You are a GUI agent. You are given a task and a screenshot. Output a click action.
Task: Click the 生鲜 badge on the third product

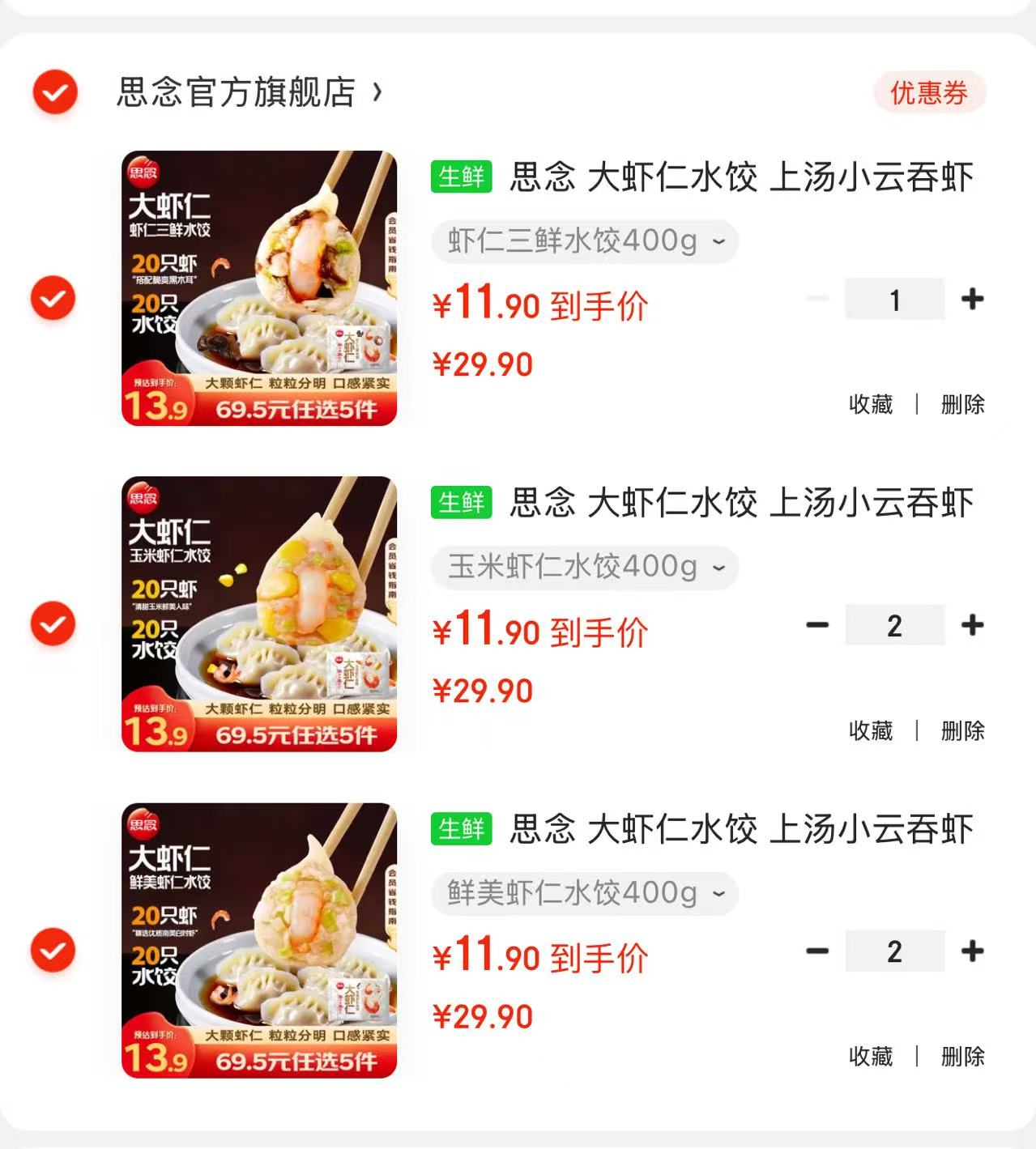pyautogui.click(x=460, y=830)
